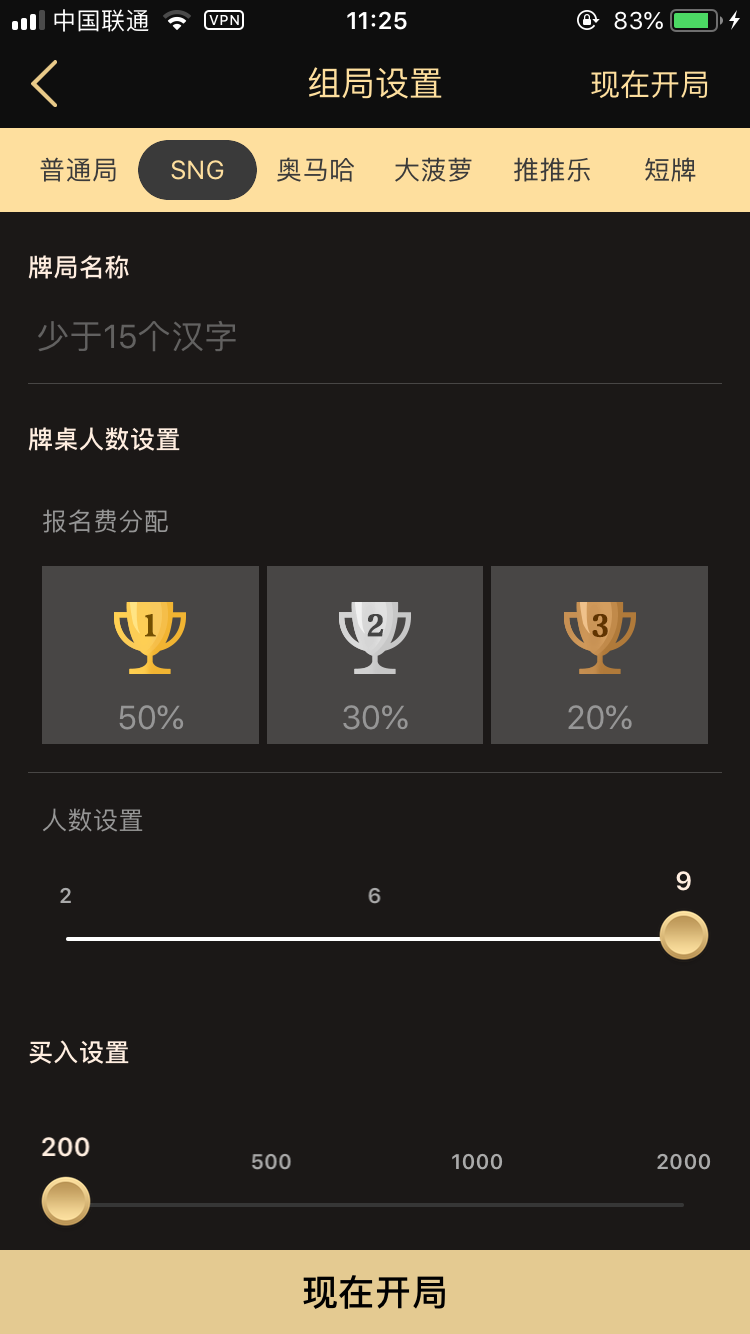
Task: Start the game with bottom 现在开局 button
Action: point(375,1292)
